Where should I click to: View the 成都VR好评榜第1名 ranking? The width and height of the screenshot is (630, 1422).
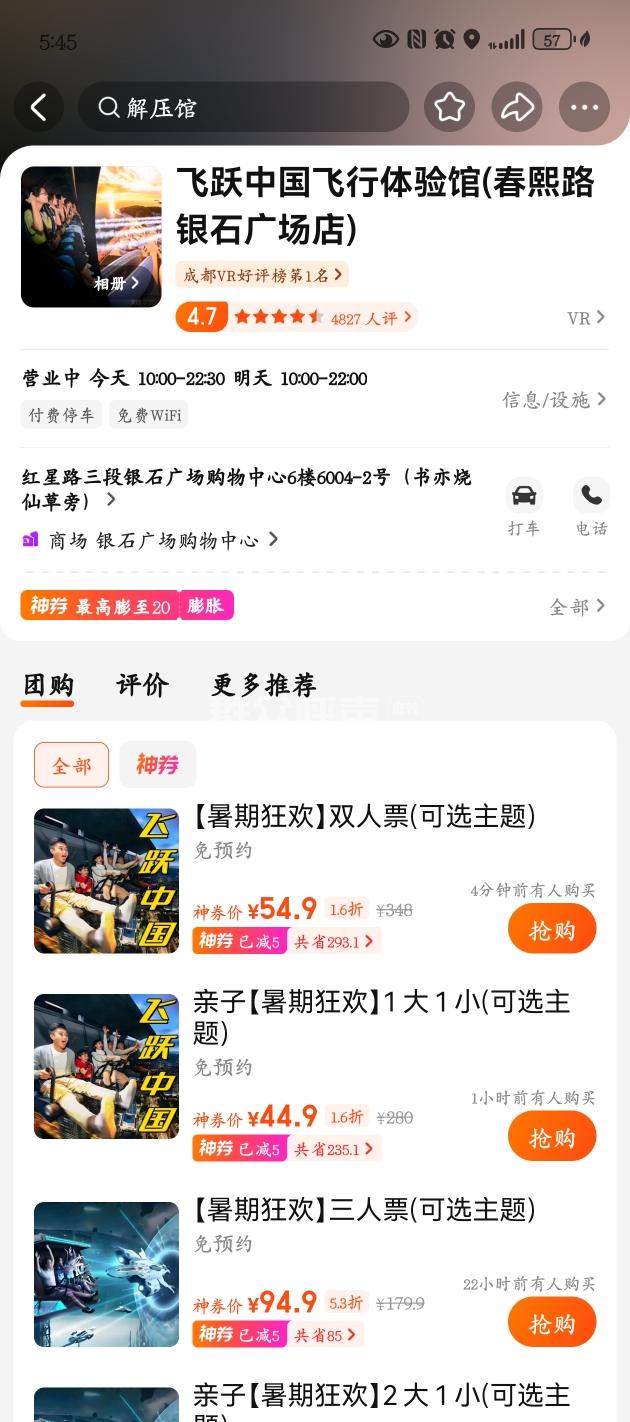pos(262,275)
